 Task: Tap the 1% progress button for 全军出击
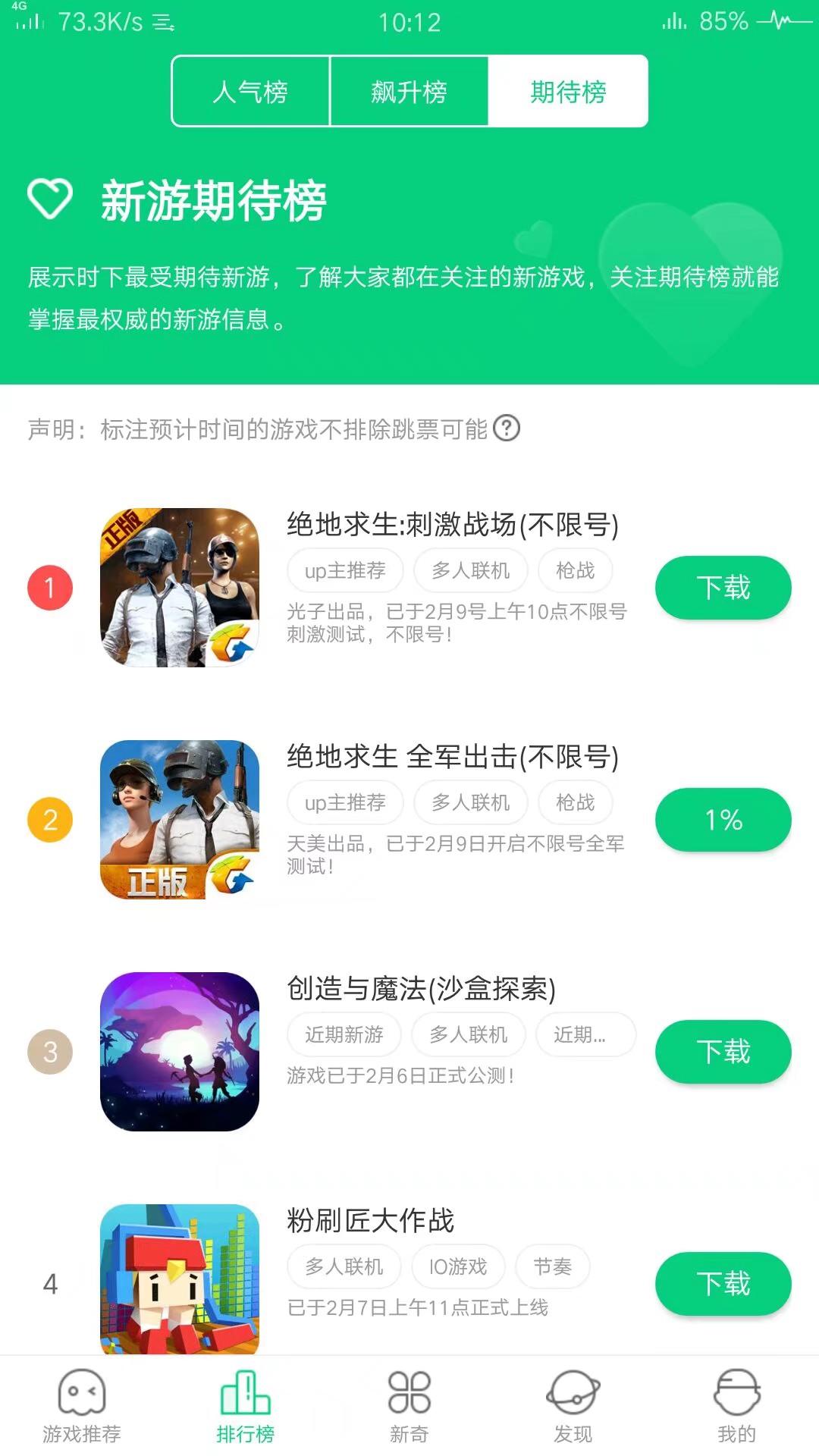coord(723,820)
